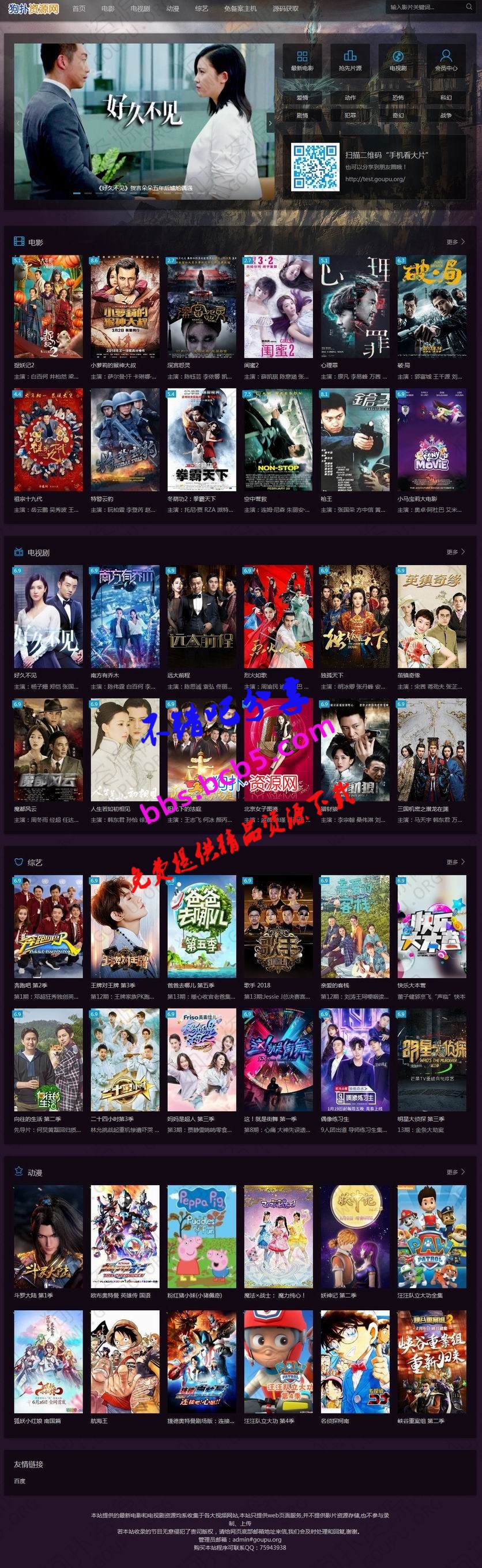Tap the search box for film keywords
This screenshot has height=1568, width=482.
pyautogui.click(x=425, y=7)
